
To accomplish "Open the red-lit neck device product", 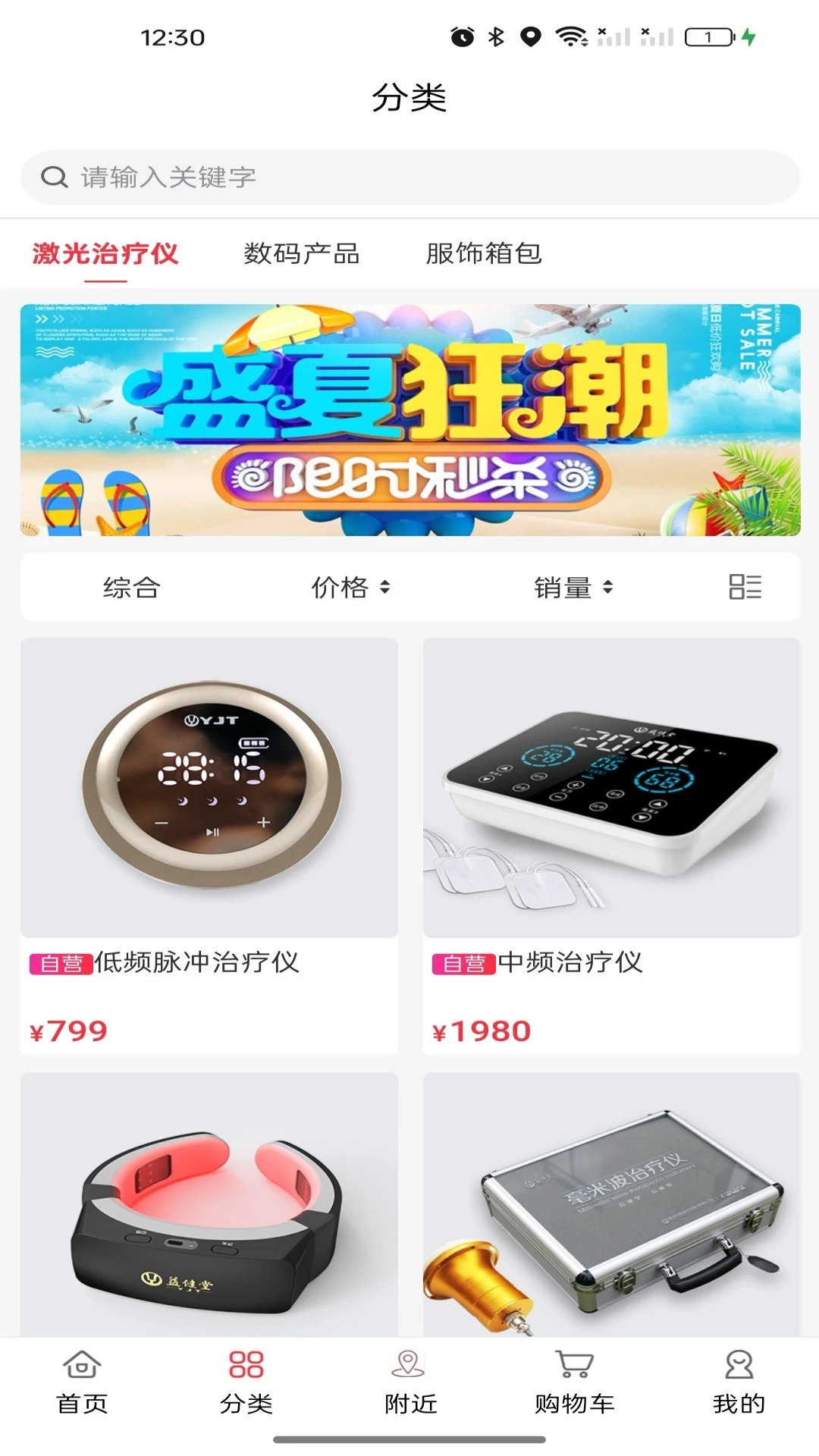I will [209, 1206].
